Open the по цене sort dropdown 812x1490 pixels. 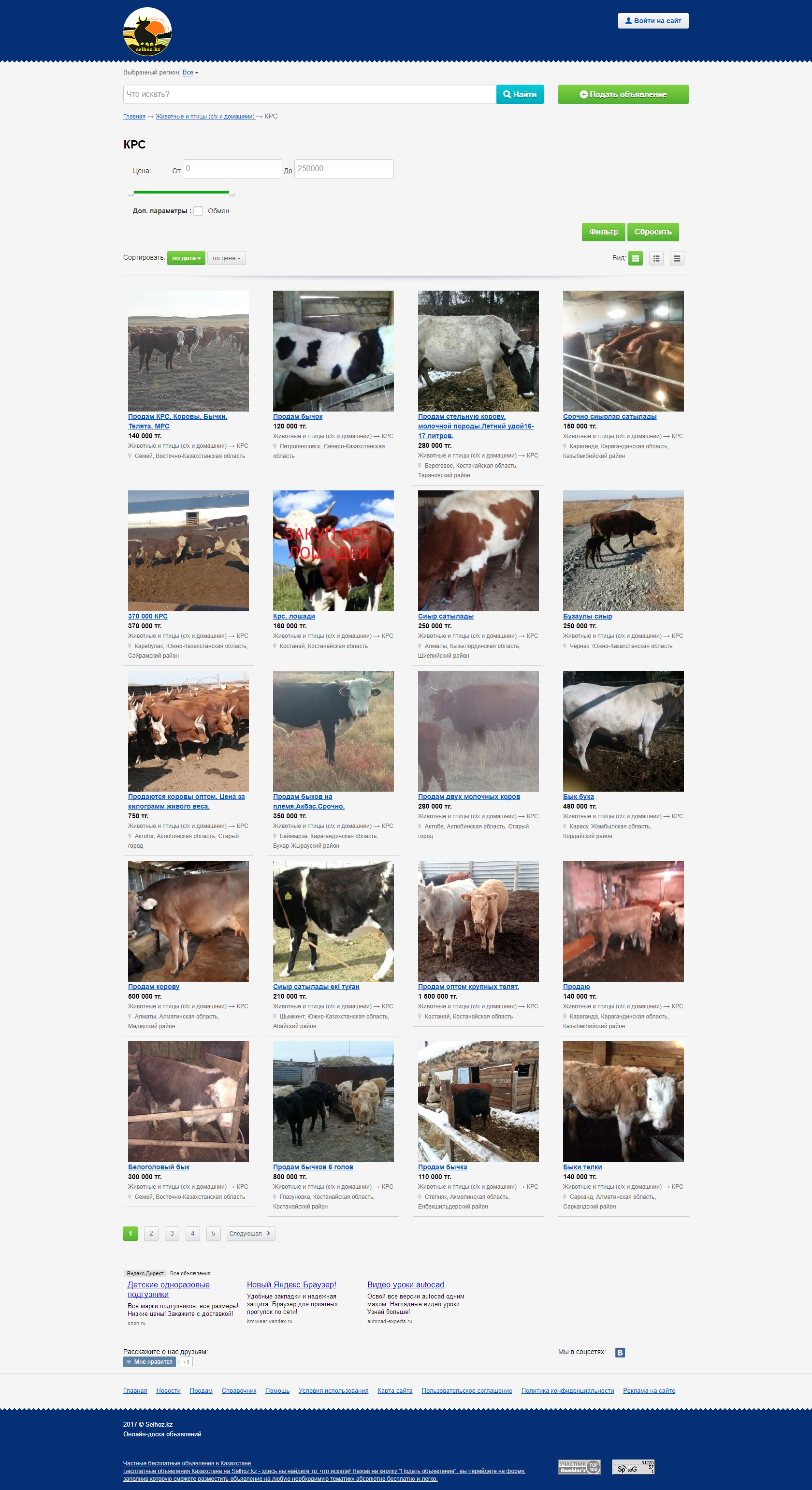point(226,259)
